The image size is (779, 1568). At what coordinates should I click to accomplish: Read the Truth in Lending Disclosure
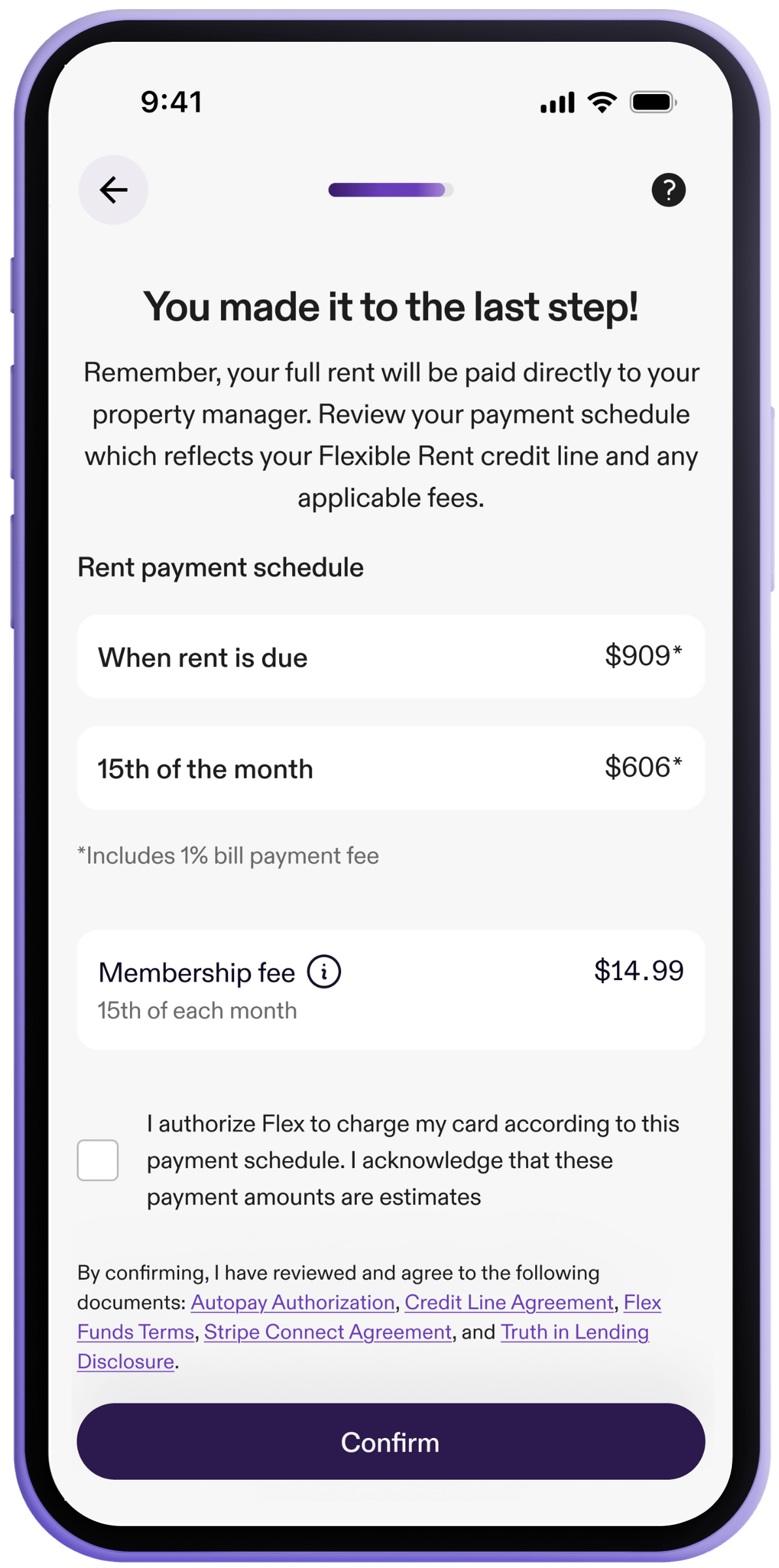click(574, 1332)
